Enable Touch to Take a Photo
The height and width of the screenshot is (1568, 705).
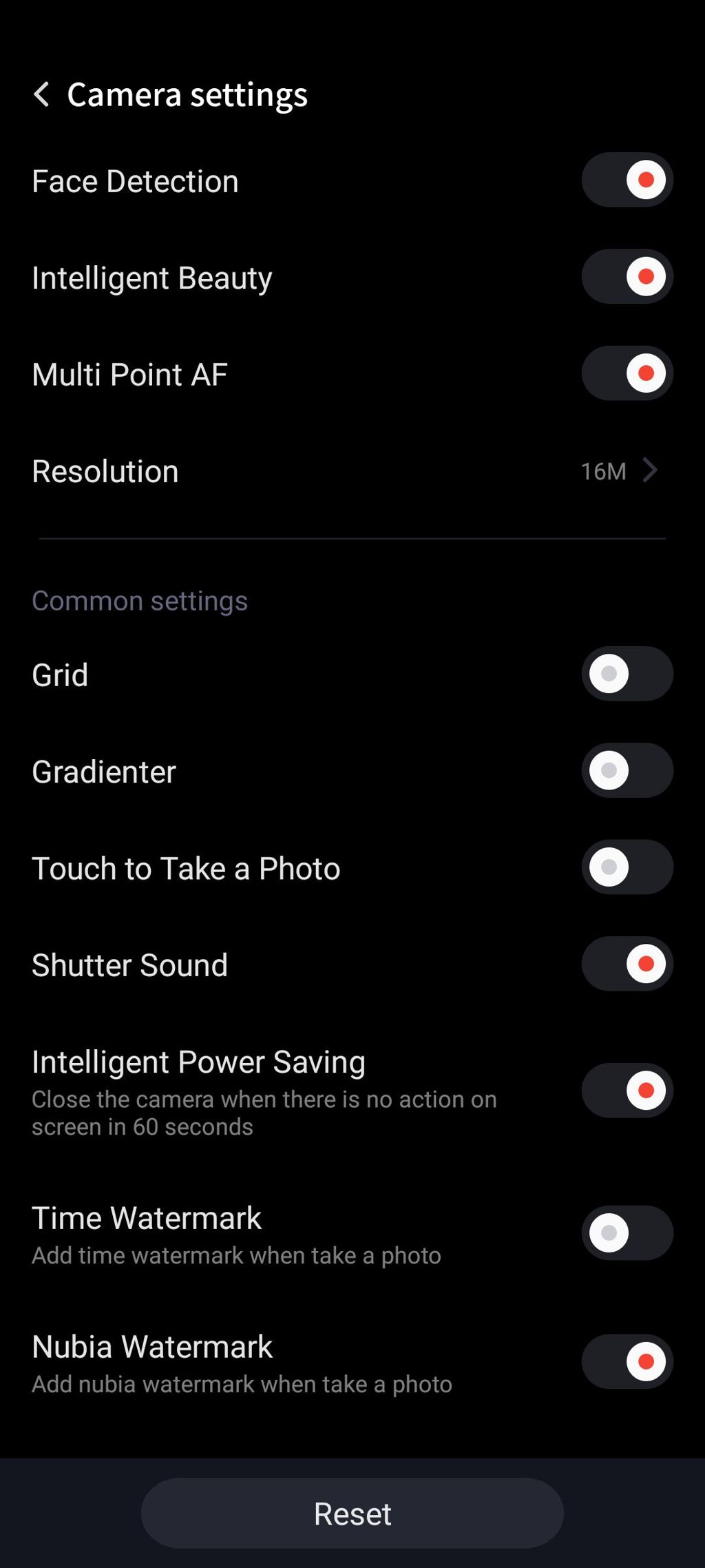[627, 867]
